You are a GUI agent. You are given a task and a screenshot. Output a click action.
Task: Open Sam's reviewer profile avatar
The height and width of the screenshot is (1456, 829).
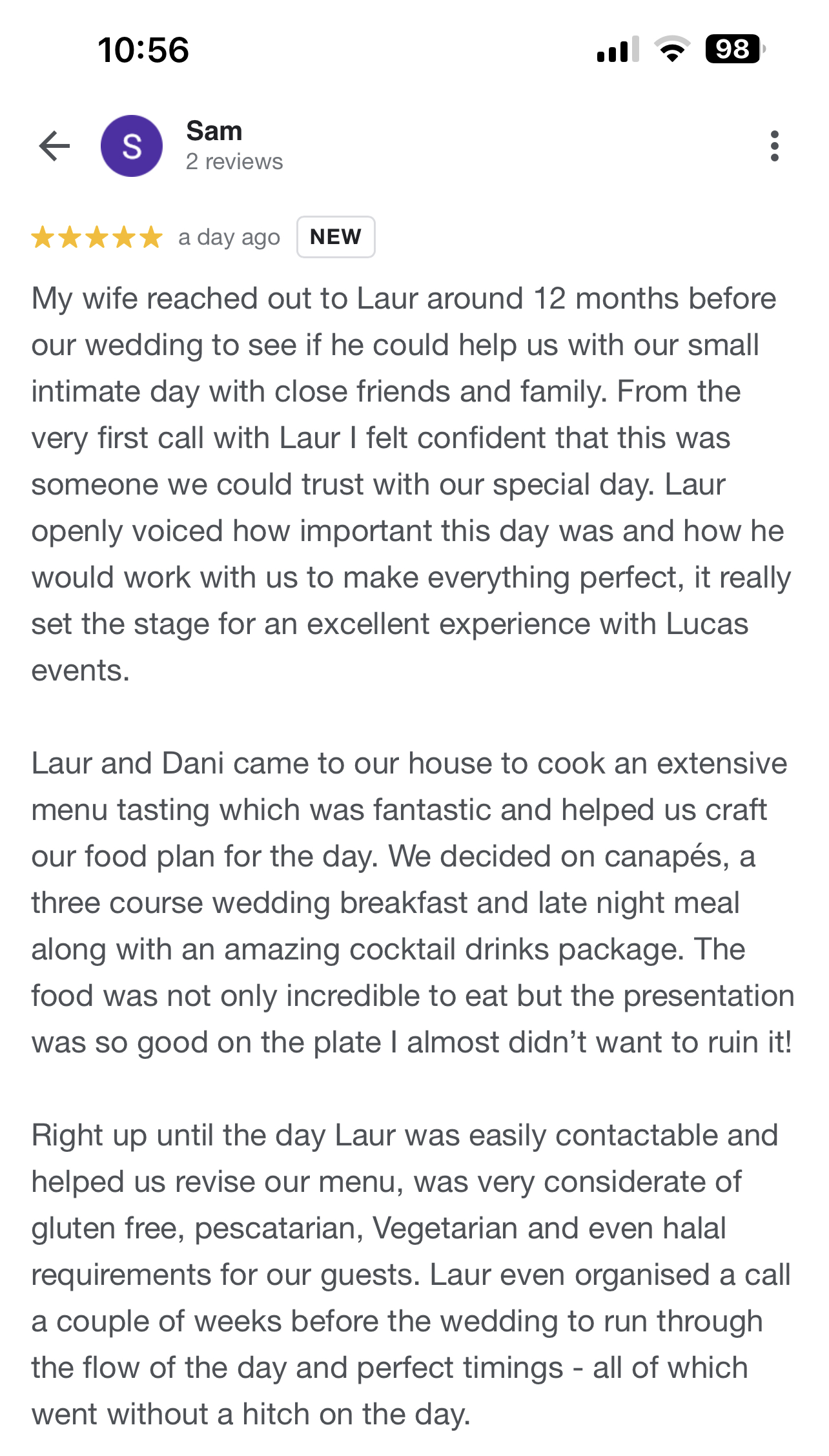(132, 146)
